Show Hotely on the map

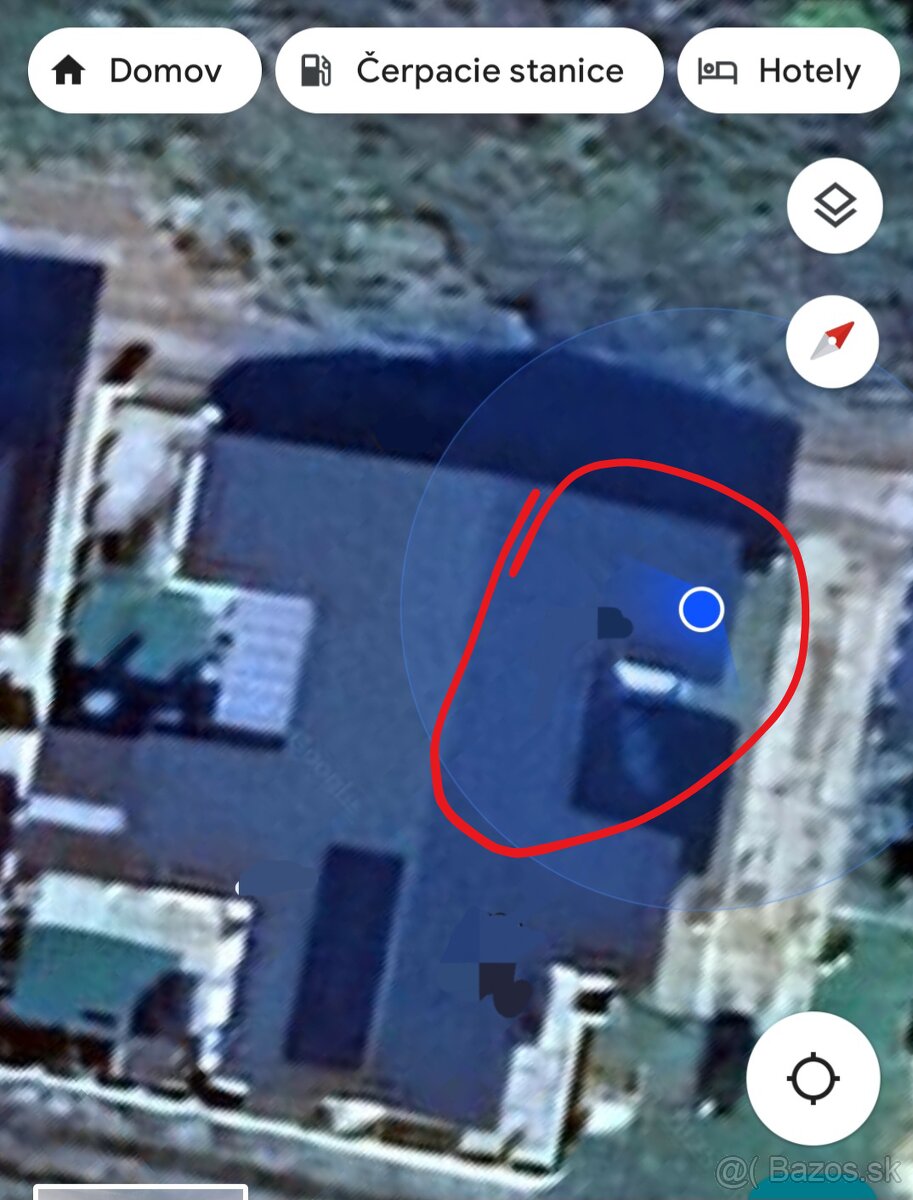[x=788, y=71]
